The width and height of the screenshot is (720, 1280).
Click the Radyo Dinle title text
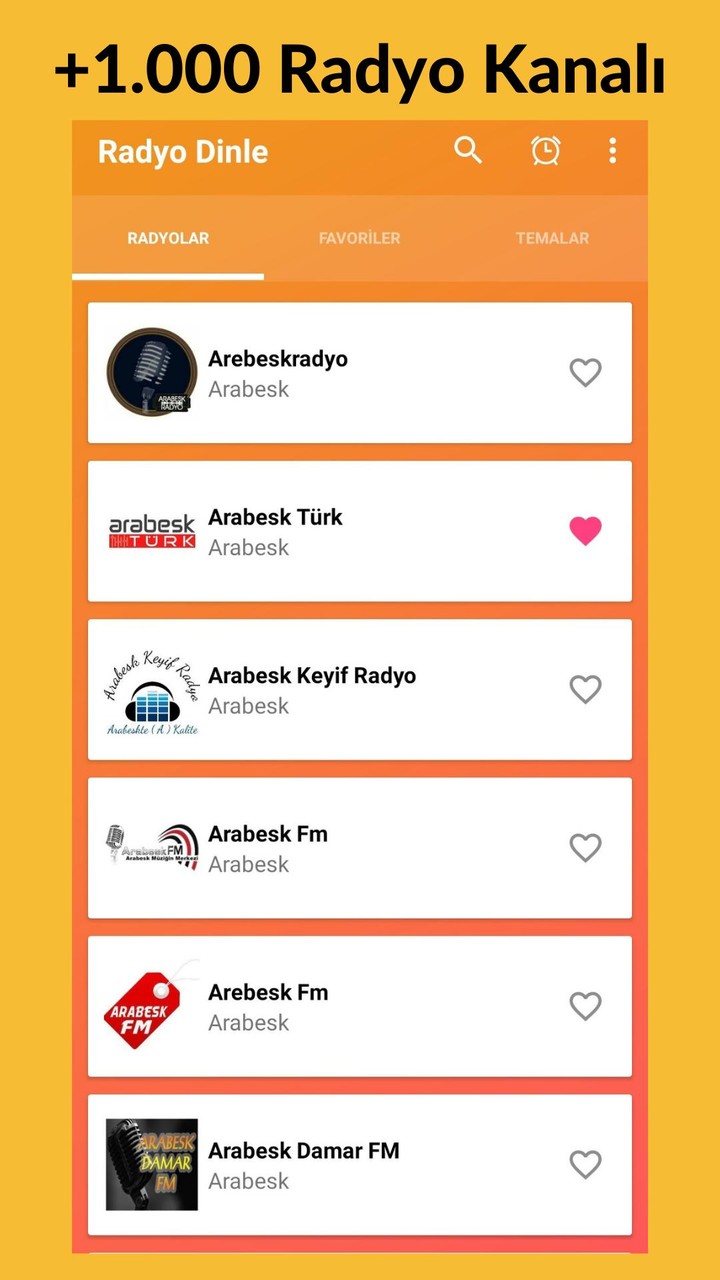183,151
